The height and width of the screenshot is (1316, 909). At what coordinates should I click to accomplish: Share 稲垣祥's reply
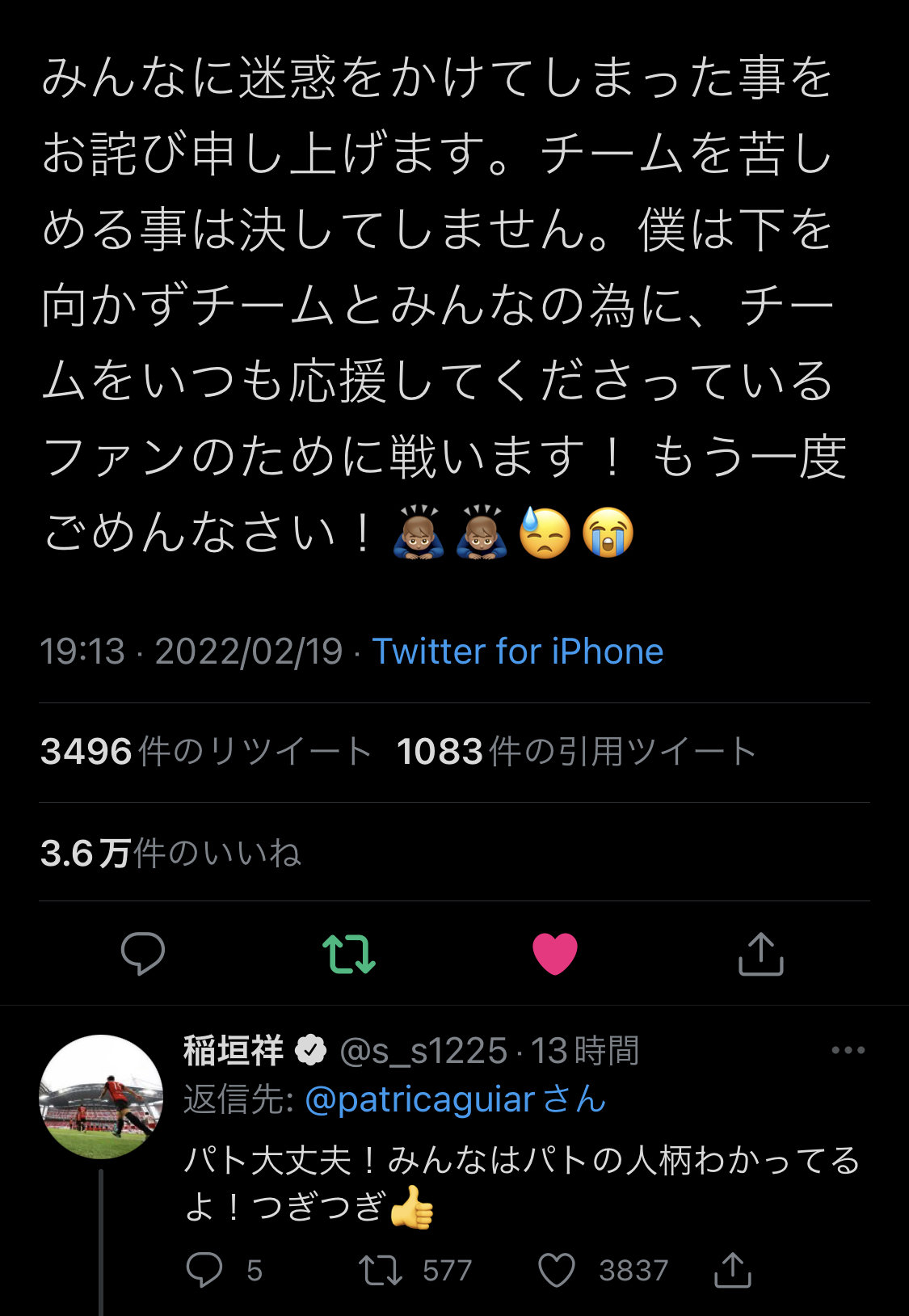point(732,1270)
